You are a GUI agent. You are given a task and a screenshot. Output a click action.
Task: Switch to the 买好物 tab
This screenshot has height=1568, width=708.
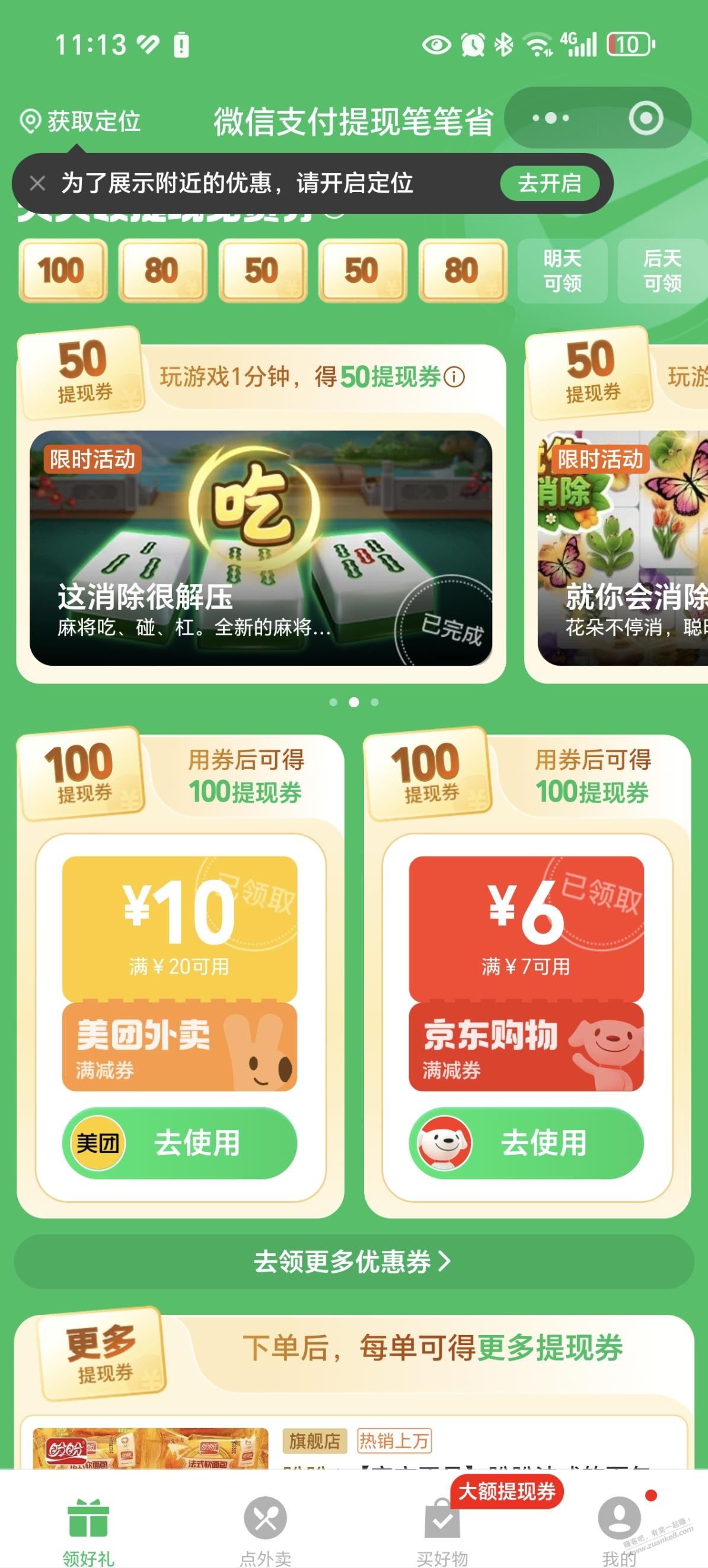tap(442, 1529)
